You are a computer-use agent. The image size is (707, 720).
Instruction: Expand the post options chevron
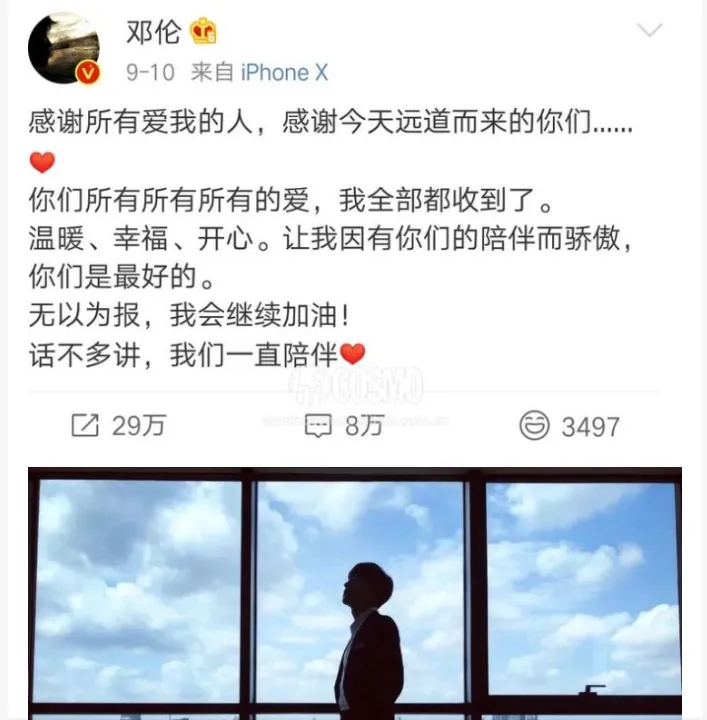[650, 31]
